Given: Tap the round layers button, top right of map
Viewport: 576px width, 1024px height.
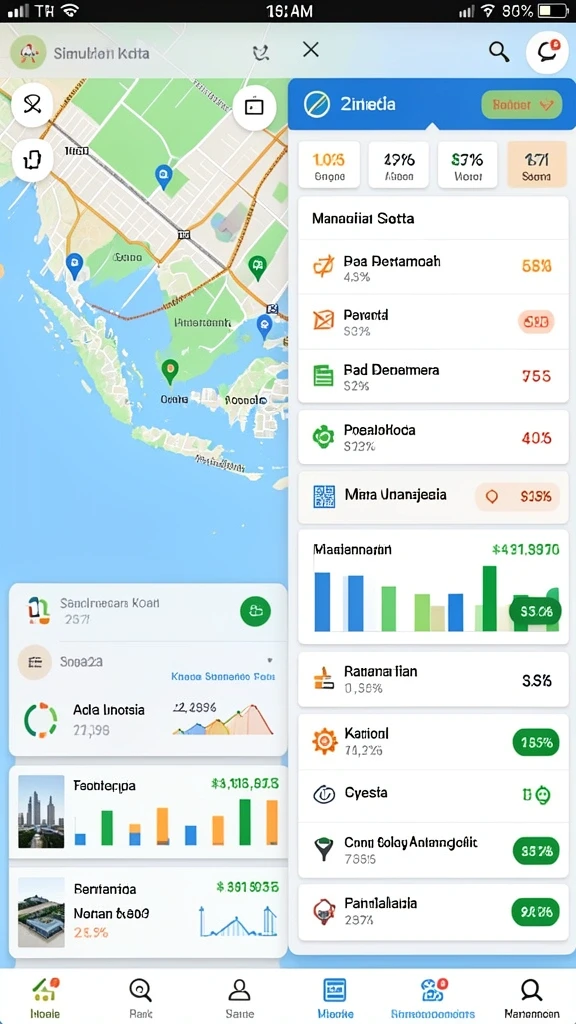Looking at the screenshot, I should (x=254, y=106).
